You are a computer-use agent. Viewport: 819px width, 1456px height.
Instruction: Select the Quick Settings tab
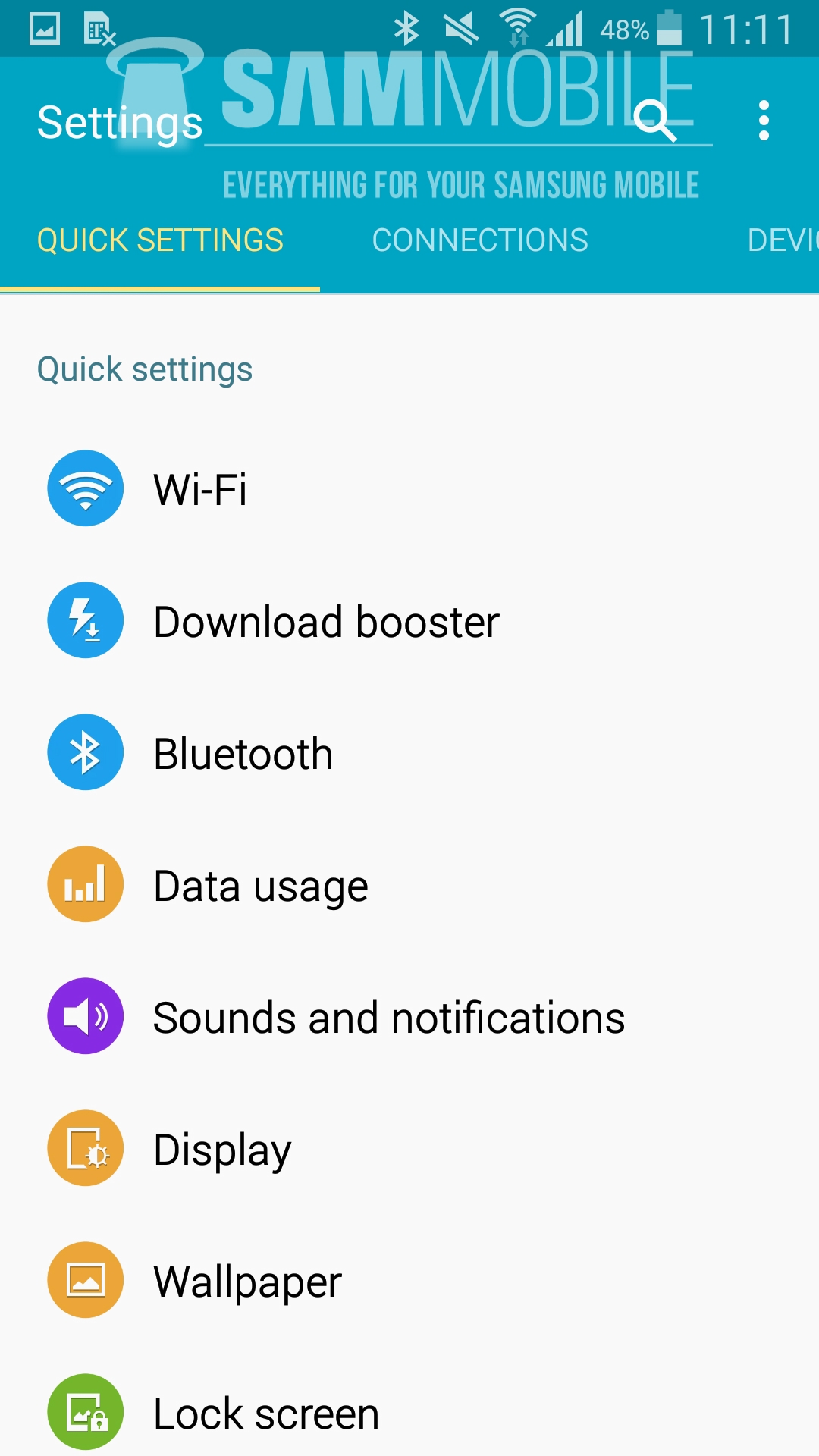click(160, 240)
